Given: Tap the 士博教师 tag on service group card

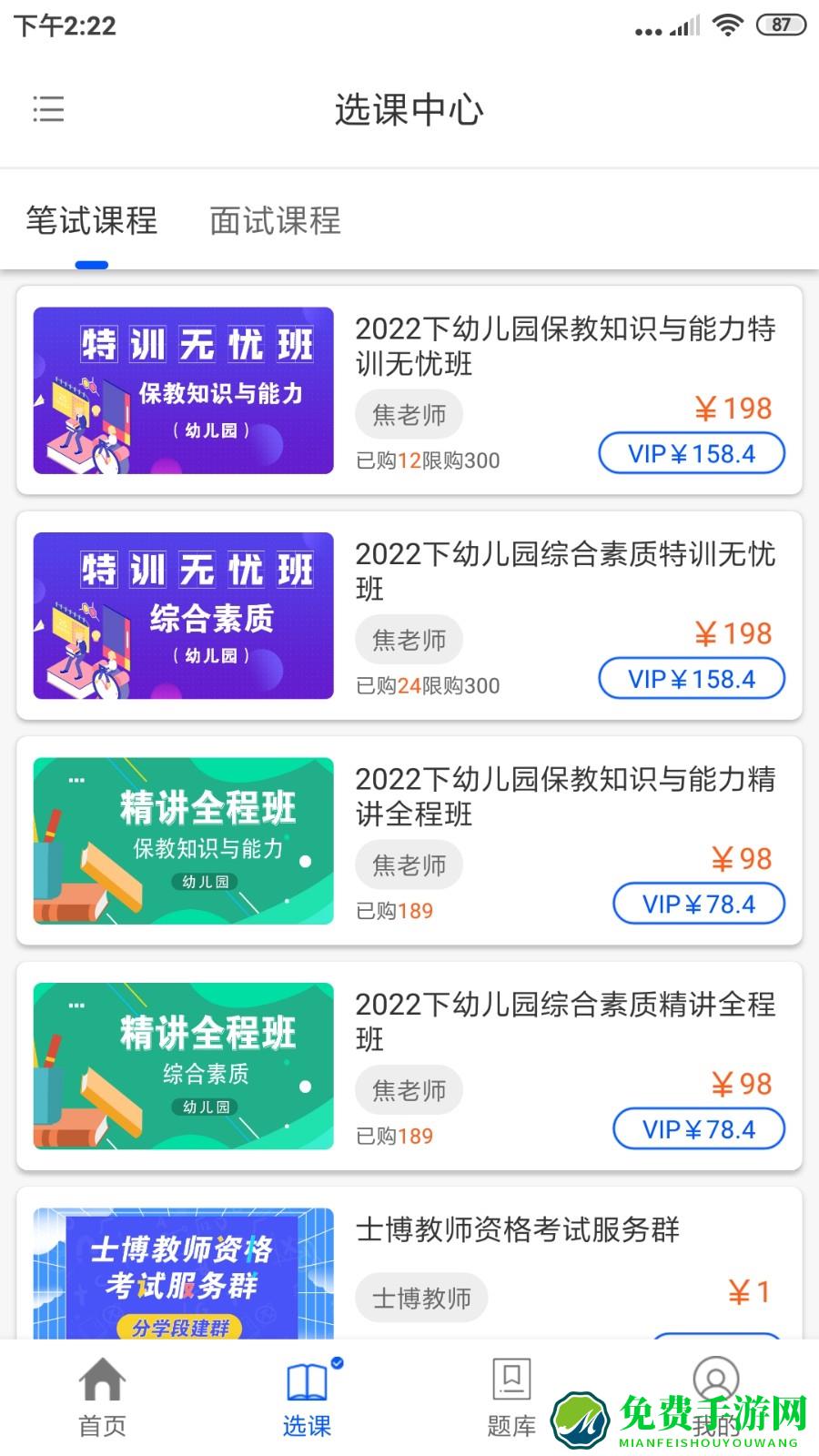Looking at the screenshot, I should click(420, 1298).
